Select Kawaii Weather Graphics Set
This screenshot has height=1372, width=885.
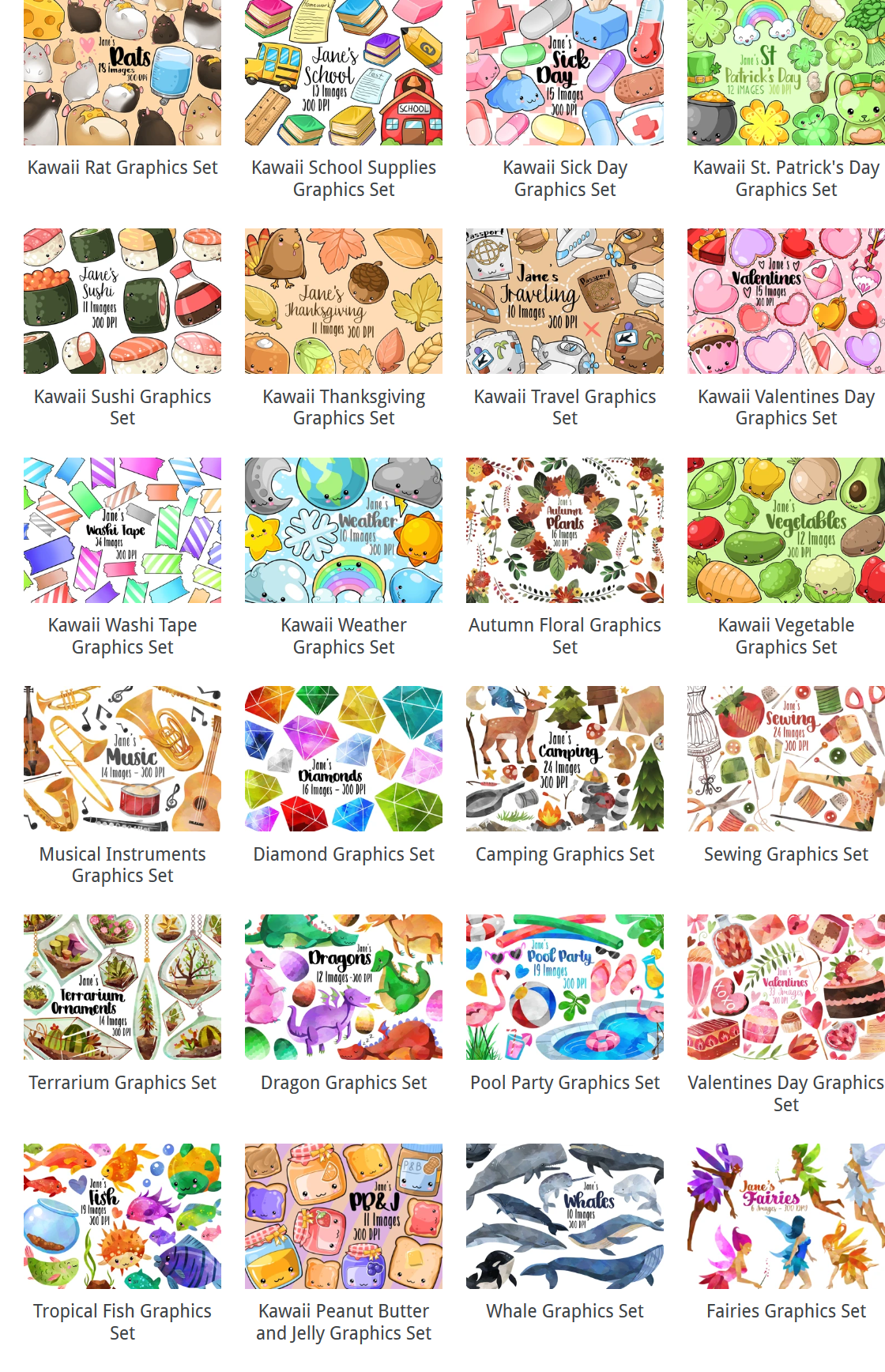point(344,530)
